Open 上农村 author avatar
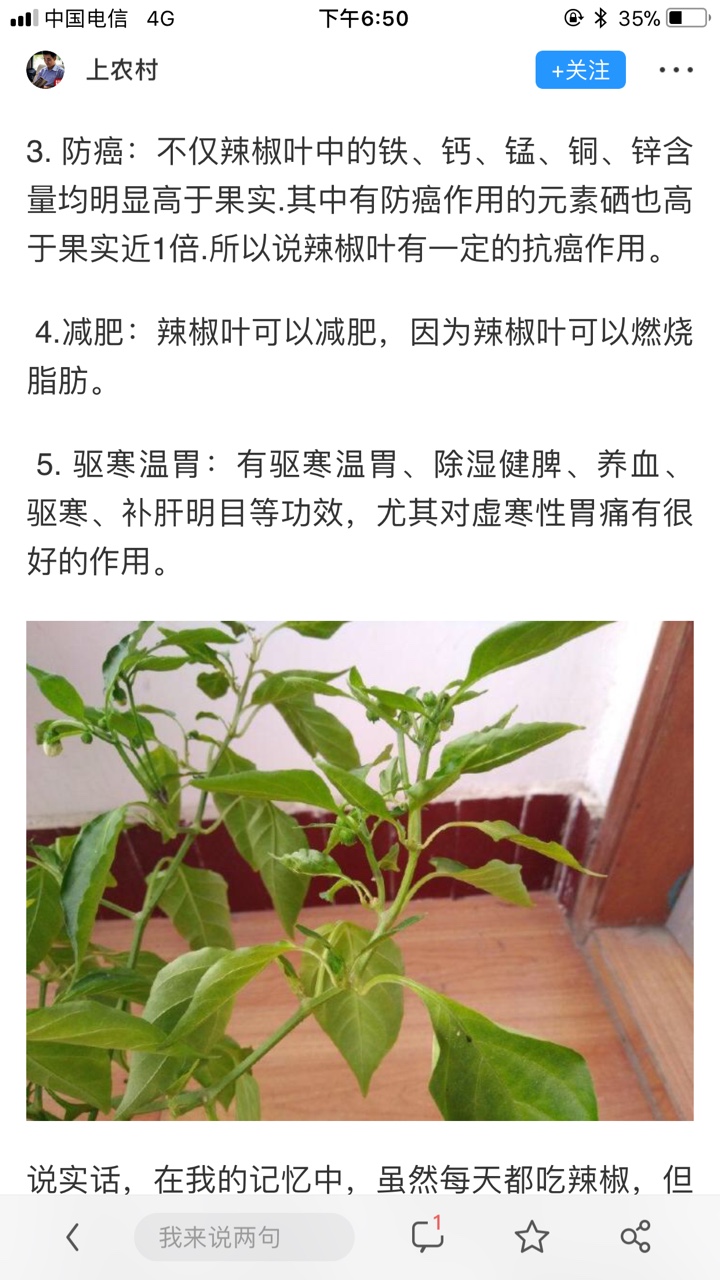Image resolution: width=720 pixels, height=1280 pixels. point(45,70)
